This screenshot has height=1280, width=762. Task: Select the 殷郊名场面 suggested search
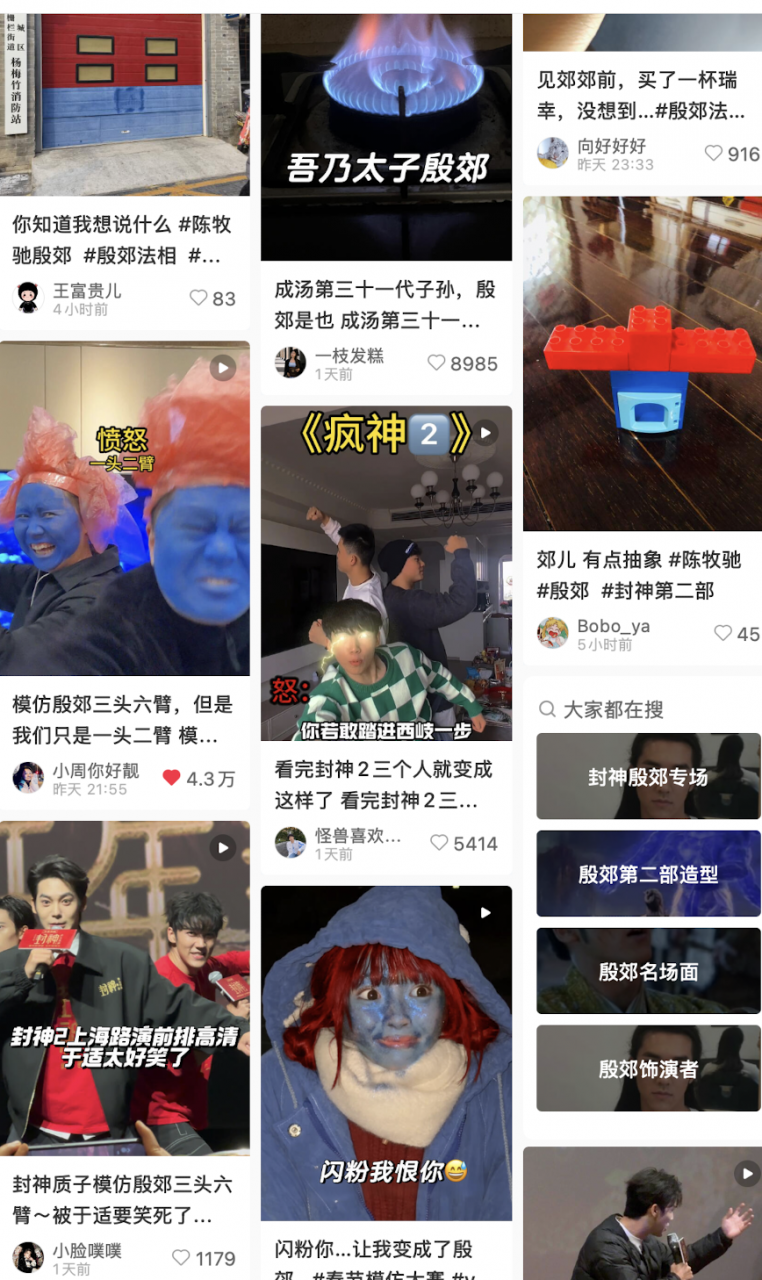click(648, 971)
